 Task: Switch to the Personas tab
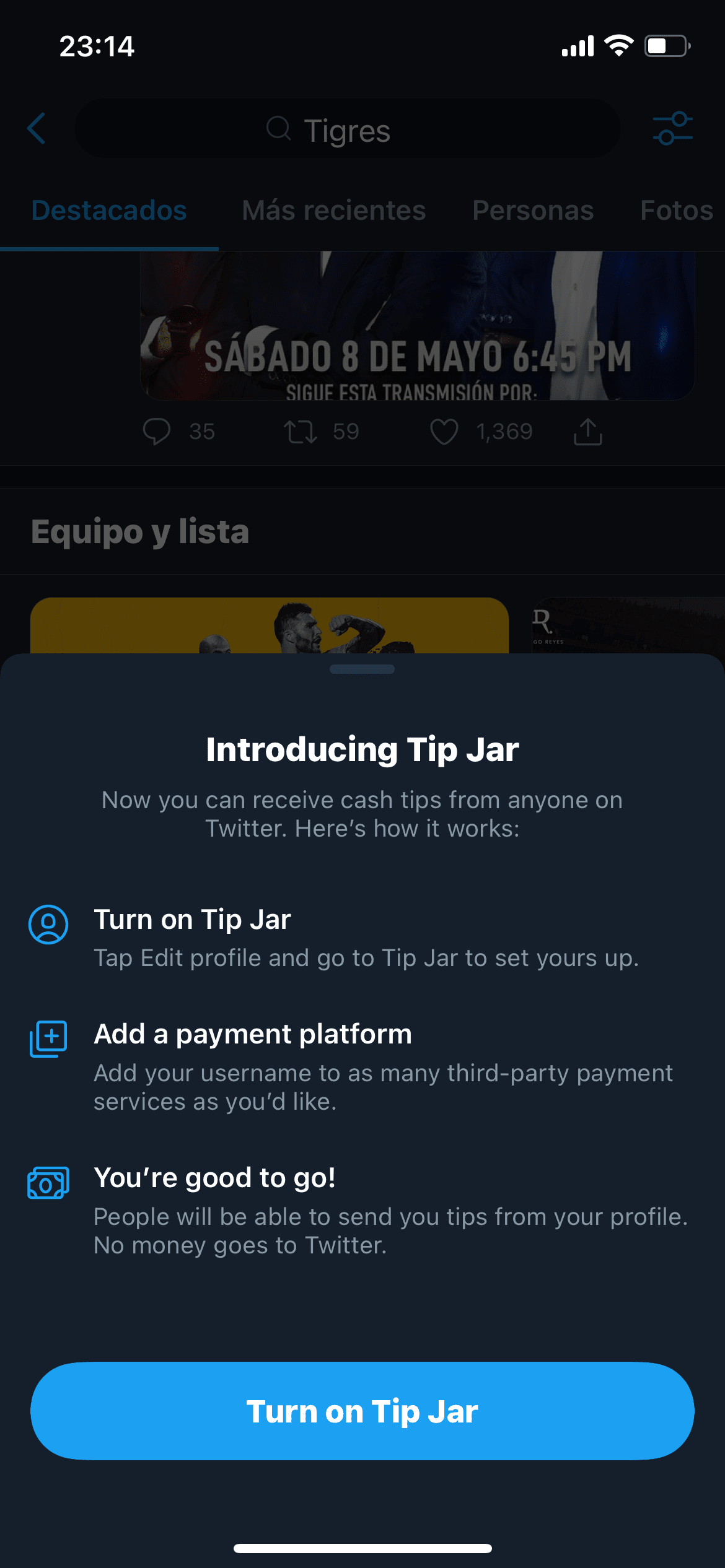pyautogui.click(x=533, y=211)
